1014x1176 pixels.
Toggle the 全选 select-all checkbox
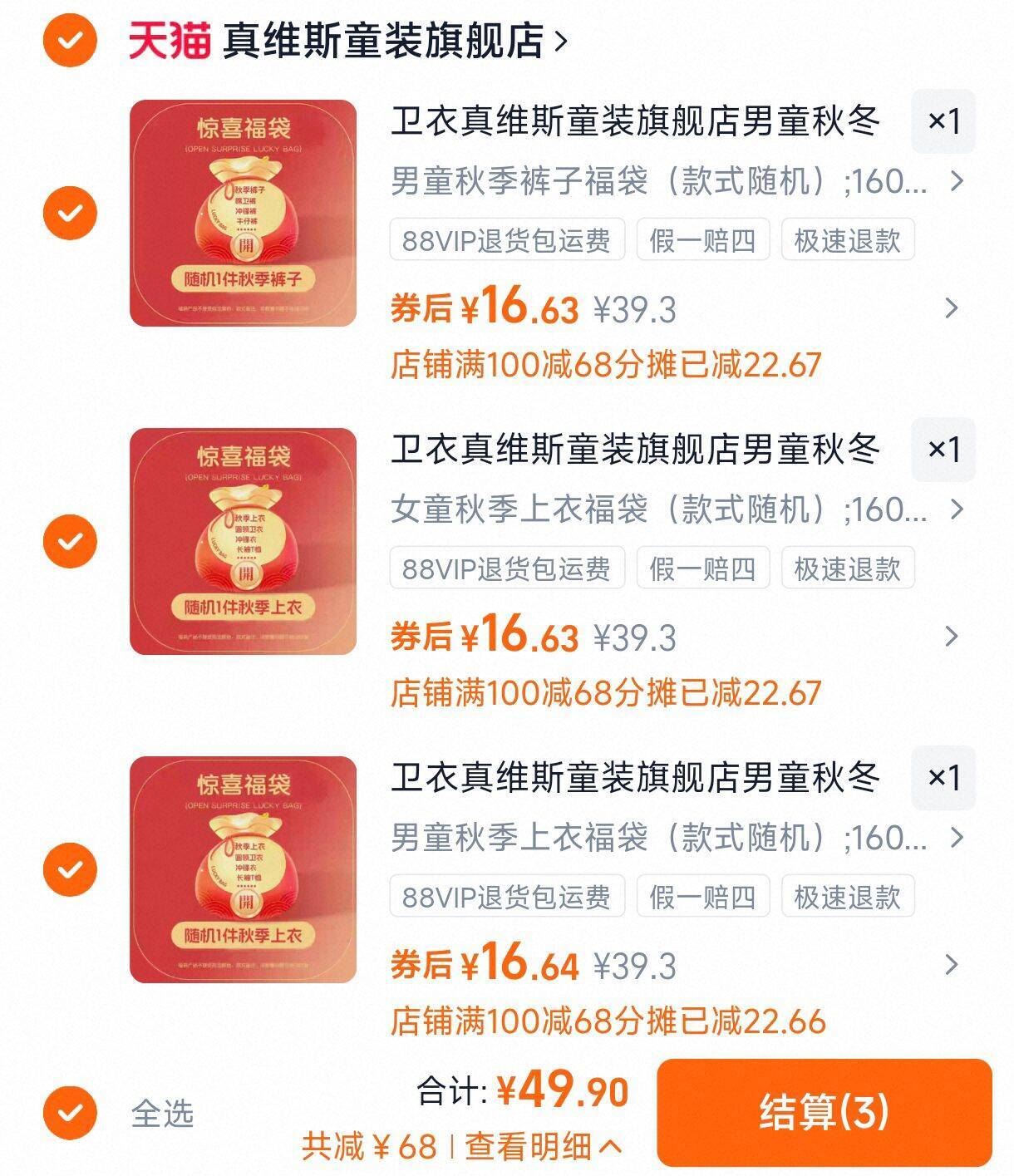tap(70, 1112)
